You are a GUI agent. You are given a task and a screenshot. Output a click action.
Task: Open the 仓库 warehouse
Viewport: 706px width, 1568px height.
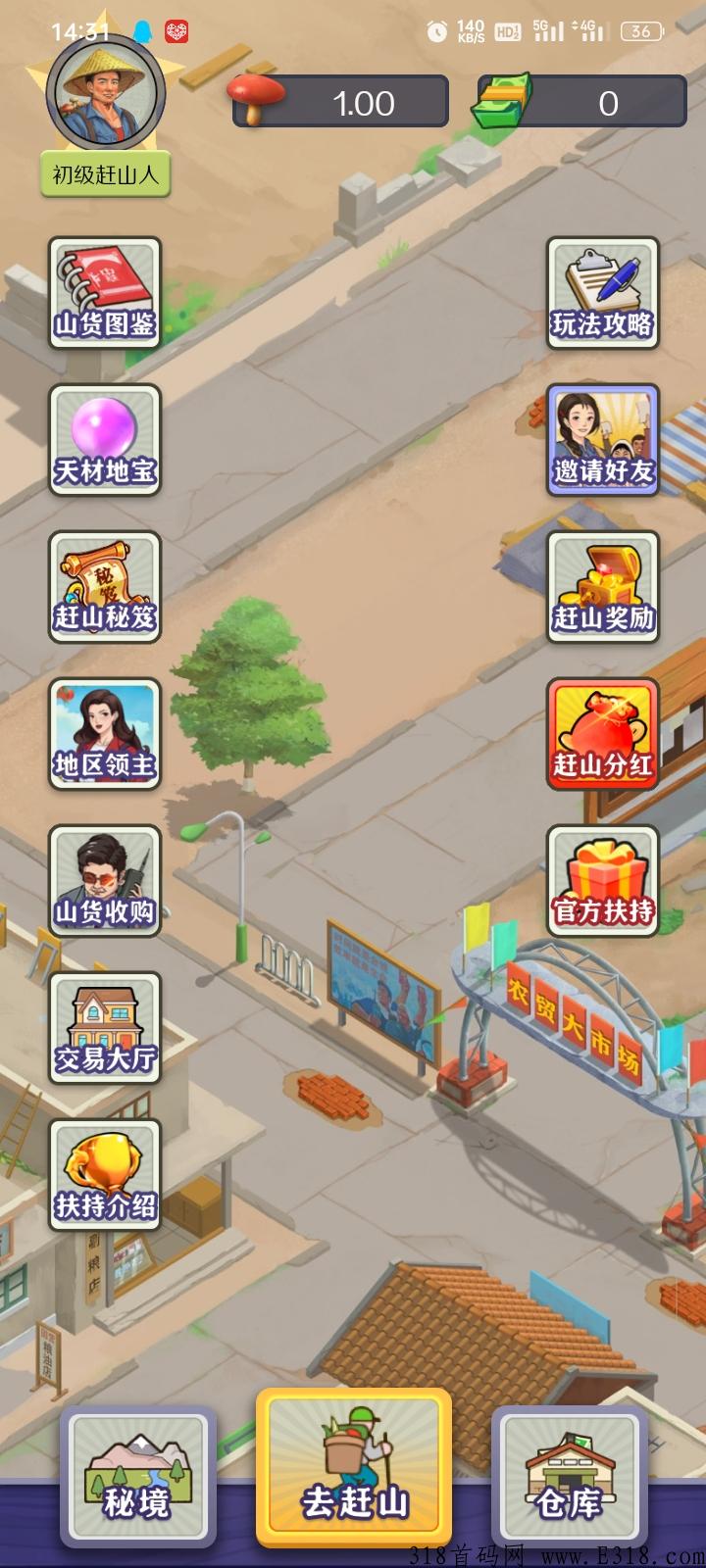(x=569, y=1477)
